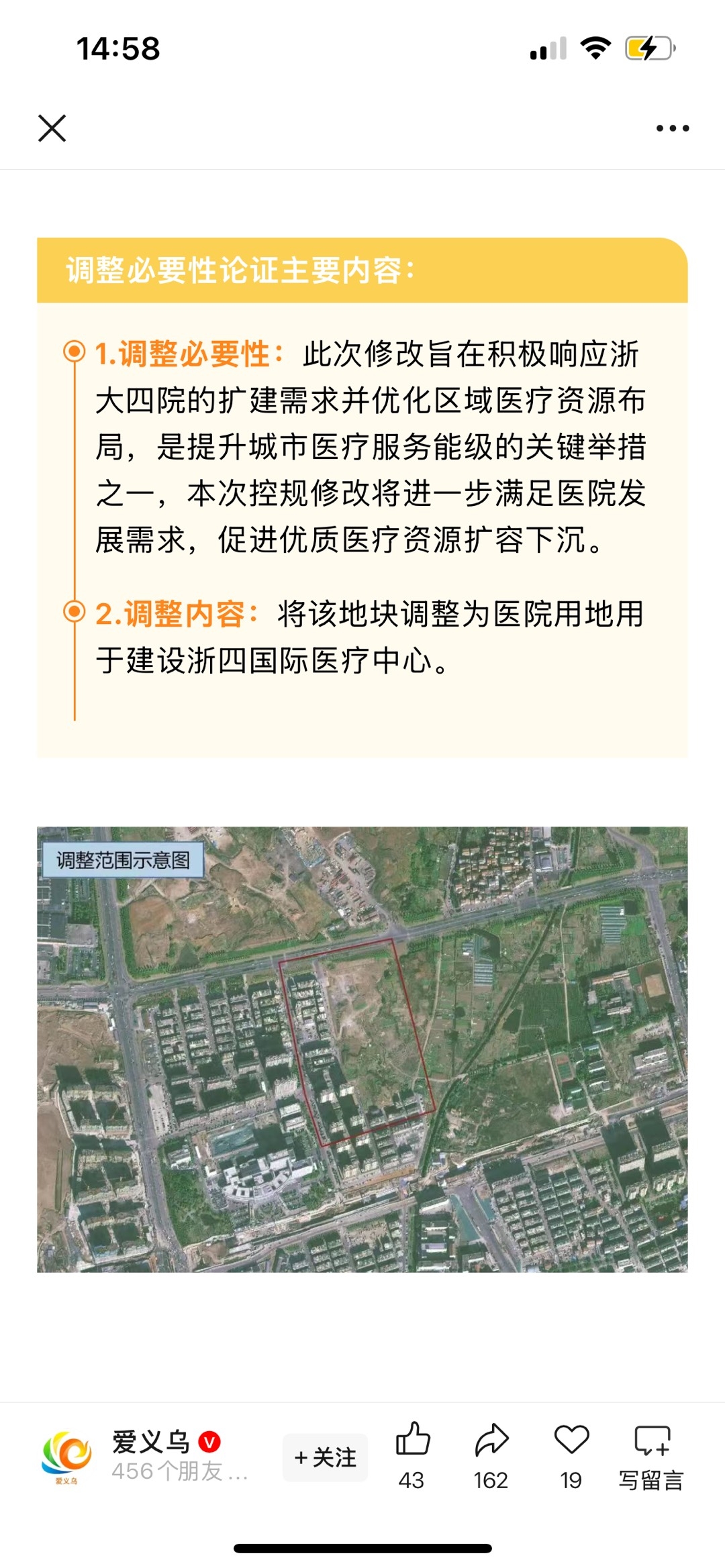View the 调整范围示意图 satellite image
Image resolution: width=725 pixels, height=1568 pixels.
tap(362, 1049)
